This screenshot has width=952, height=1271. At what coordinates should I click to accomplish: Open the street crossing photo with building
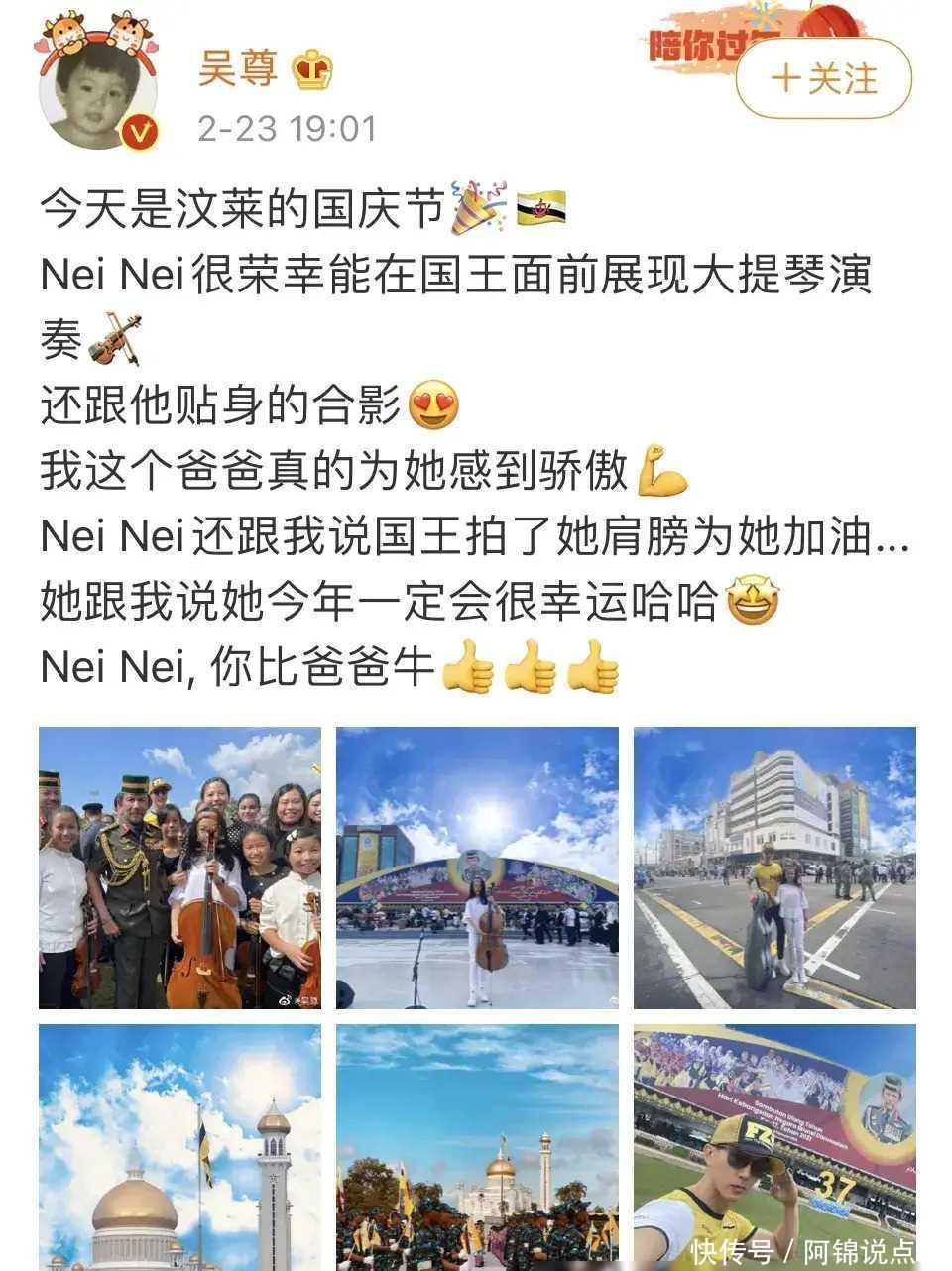click(774, 867)
